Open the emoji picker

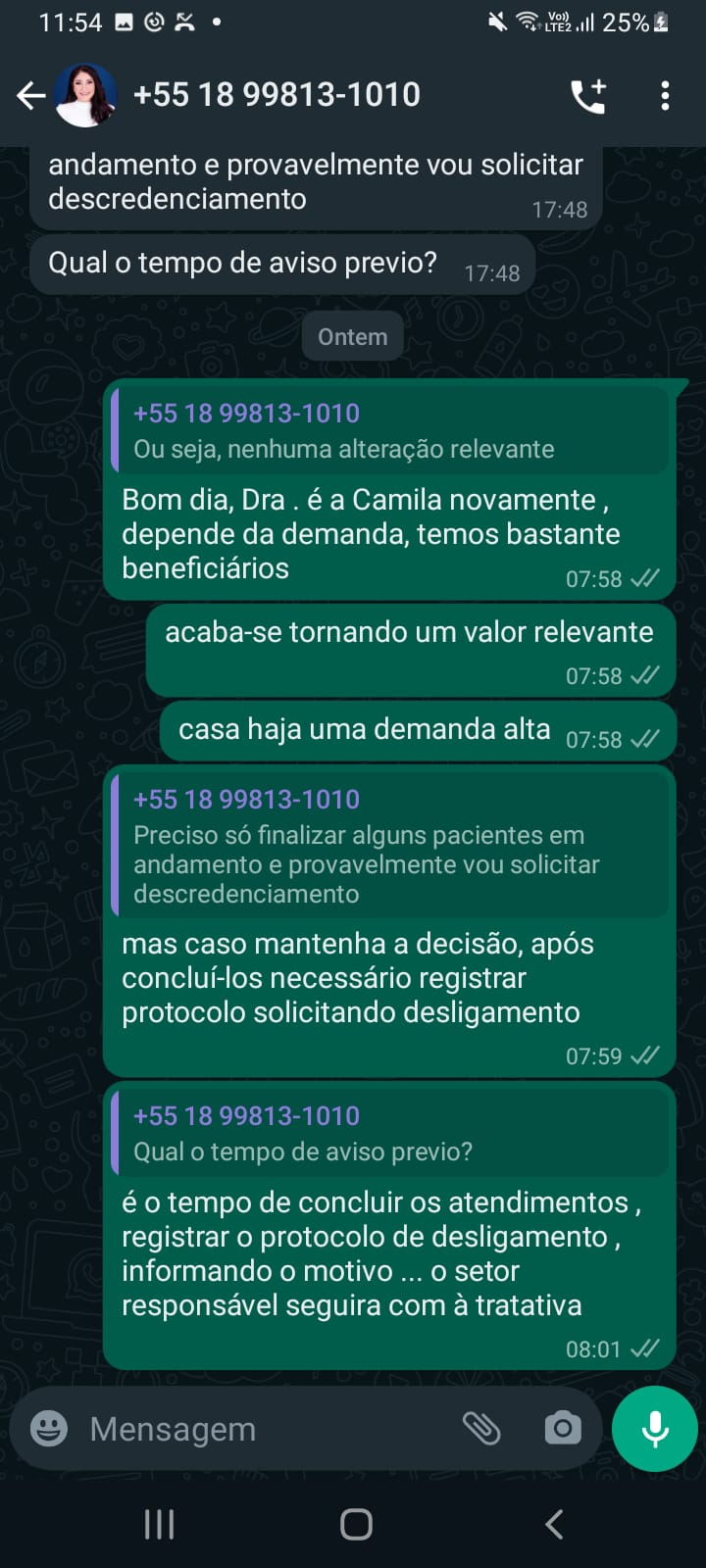pyautogui.click(x=49, y=1428)
